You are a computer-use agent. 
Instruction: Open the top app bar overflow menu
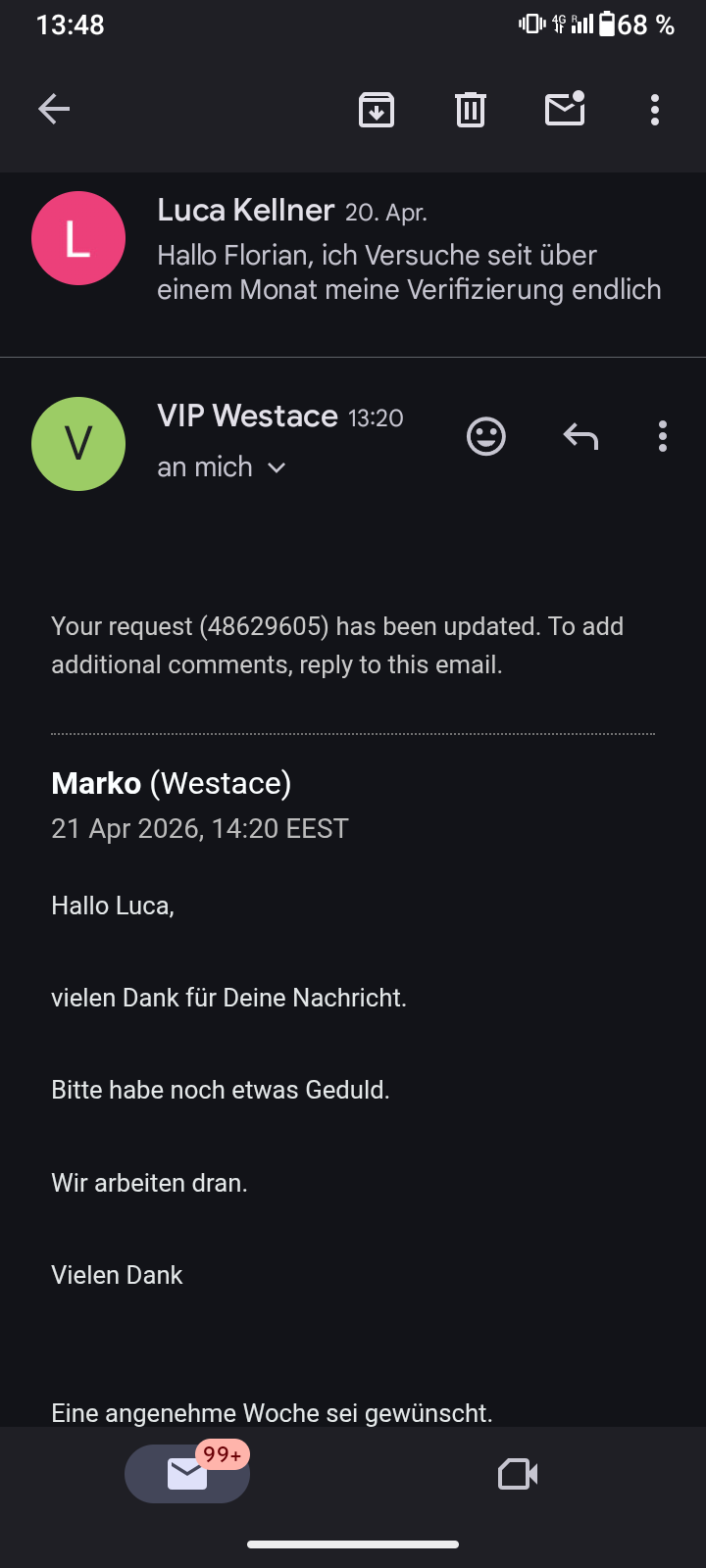(655, 109)
